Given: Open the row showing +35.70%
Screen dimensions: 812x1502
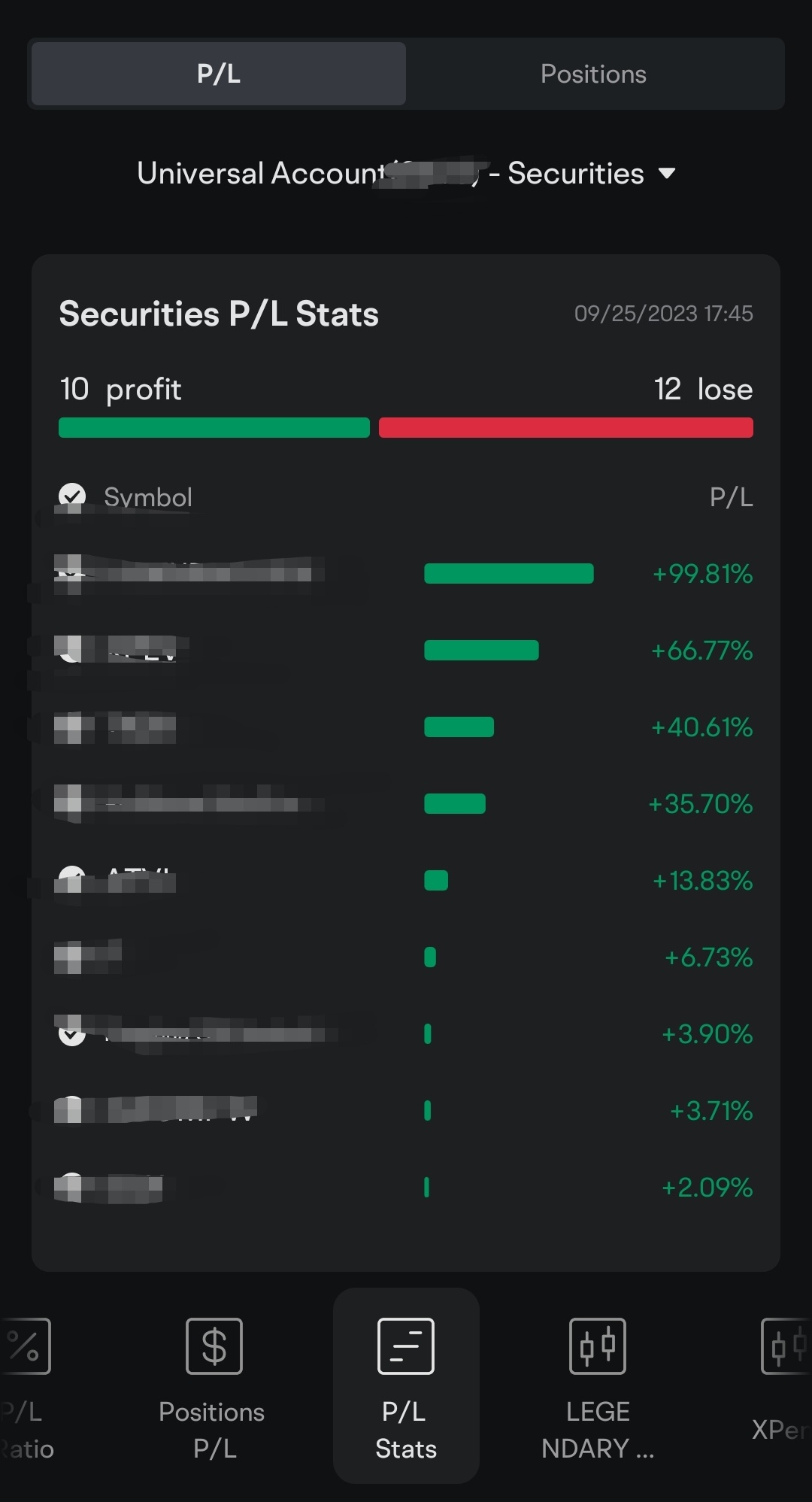Looking at the screenshot, I should tap(406, 804).
